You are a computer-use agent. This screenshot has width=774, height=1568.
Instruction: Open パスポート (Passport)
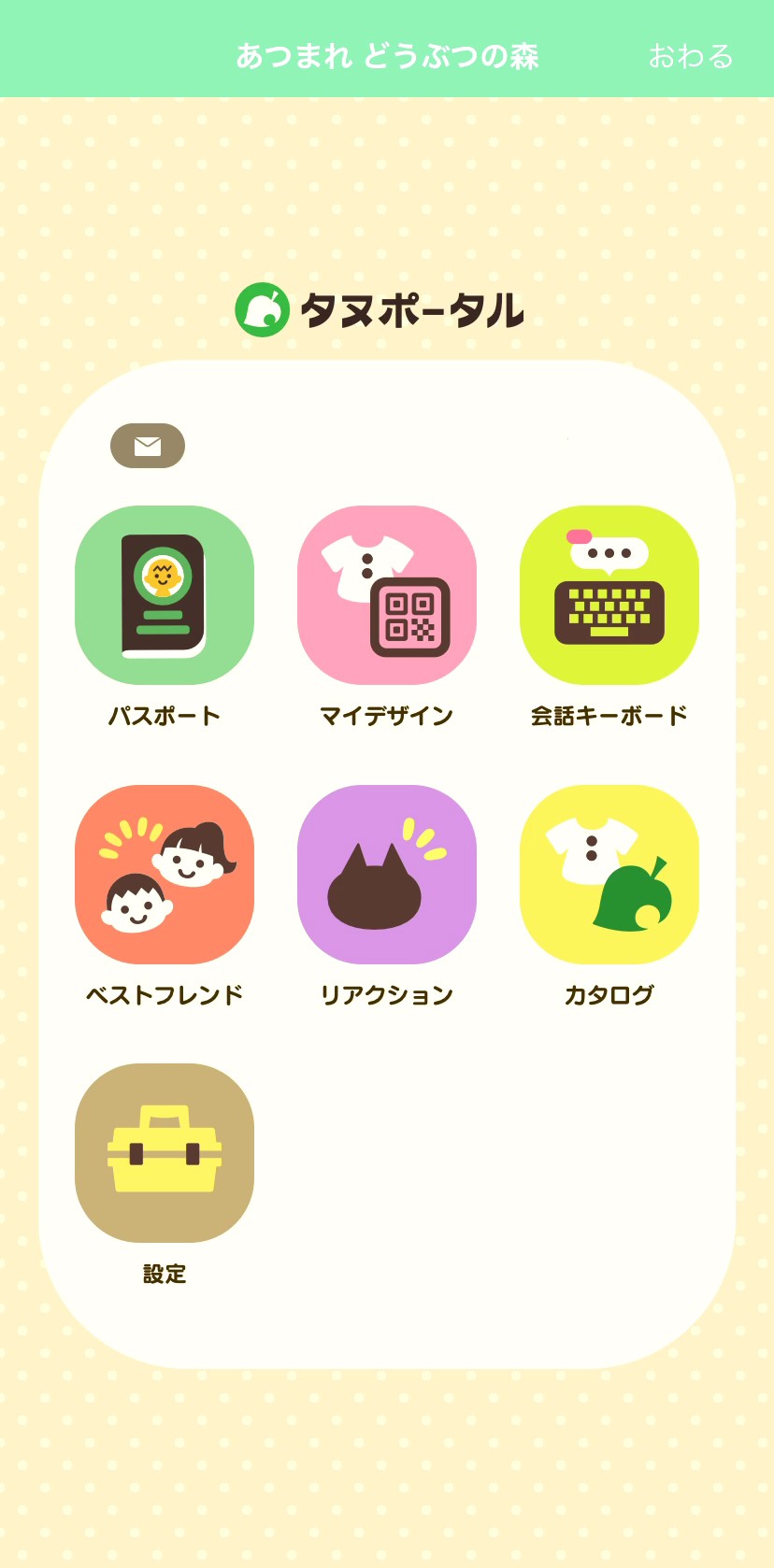[165, 595]
